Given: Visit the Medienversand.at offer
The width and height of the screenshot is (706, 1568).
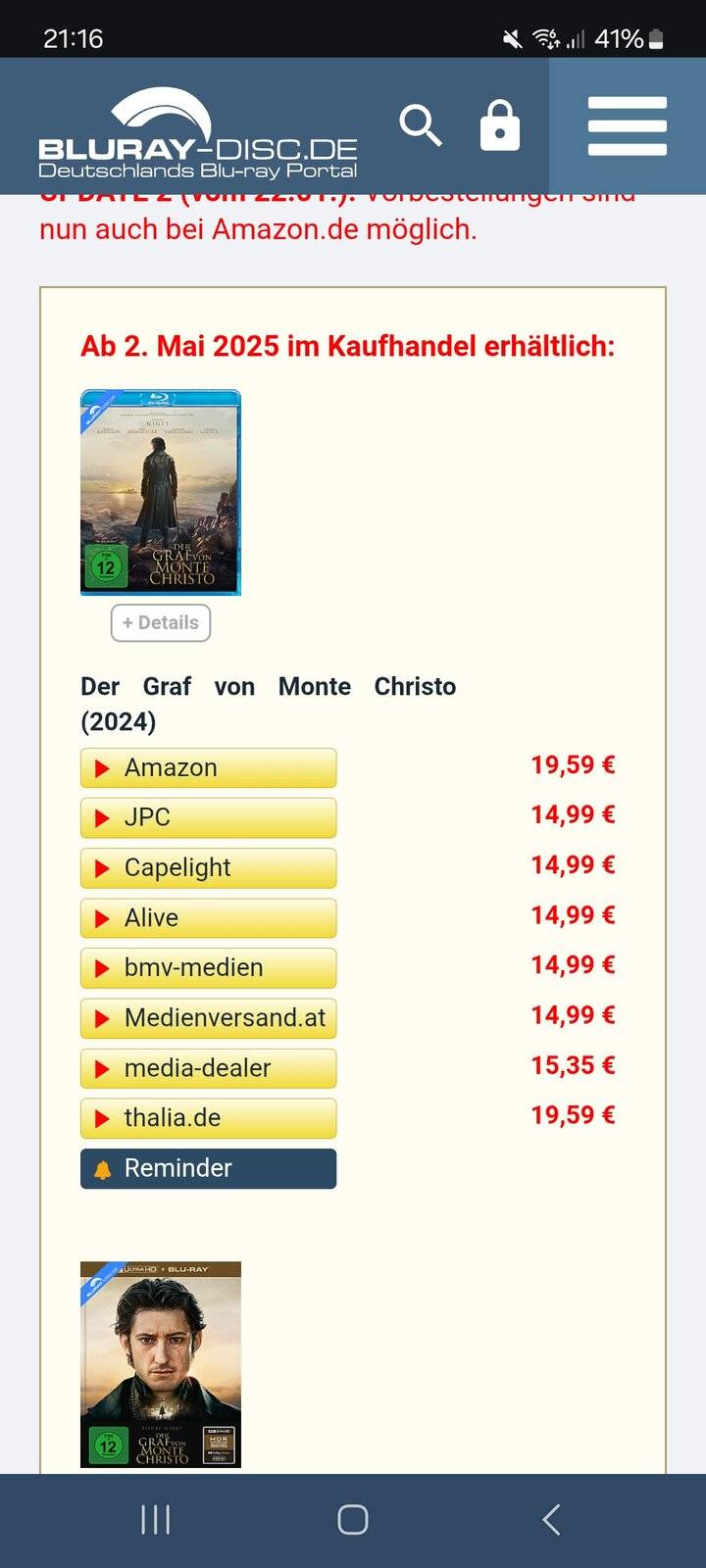Looking at the screenshot, I should pos(208,1018).
